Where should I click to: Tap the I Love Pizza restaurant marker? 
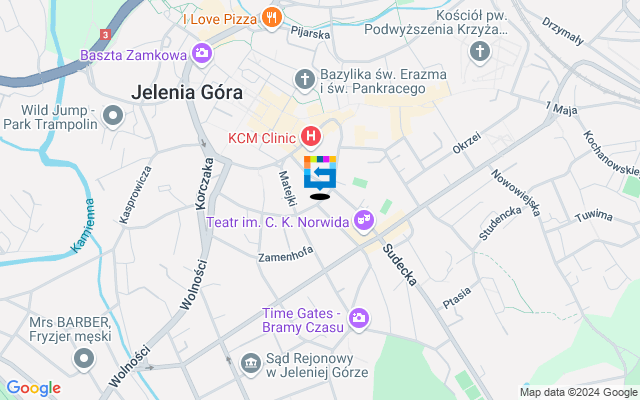click(x=269, y=16)
